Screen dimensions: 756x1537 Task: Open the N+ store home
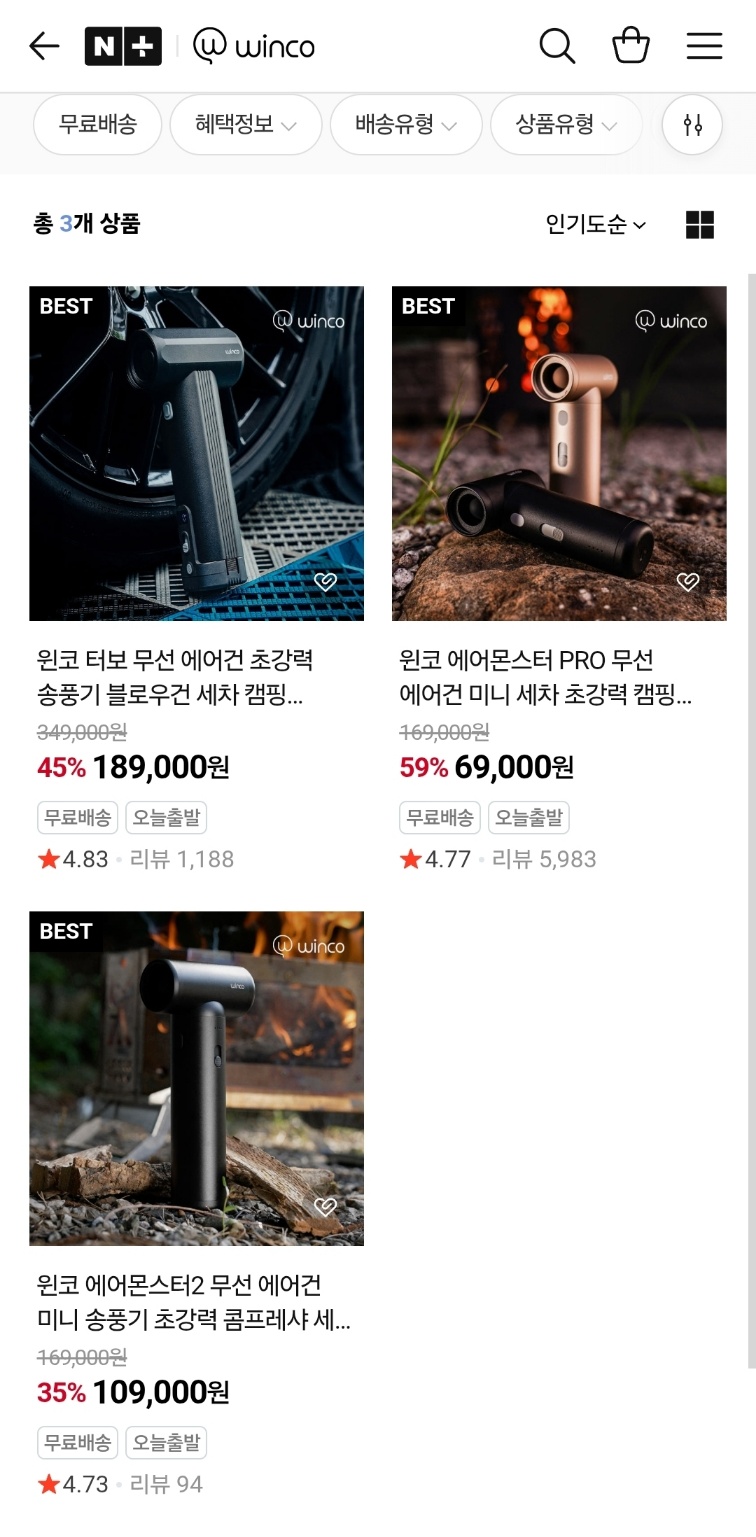coord(123,46)
